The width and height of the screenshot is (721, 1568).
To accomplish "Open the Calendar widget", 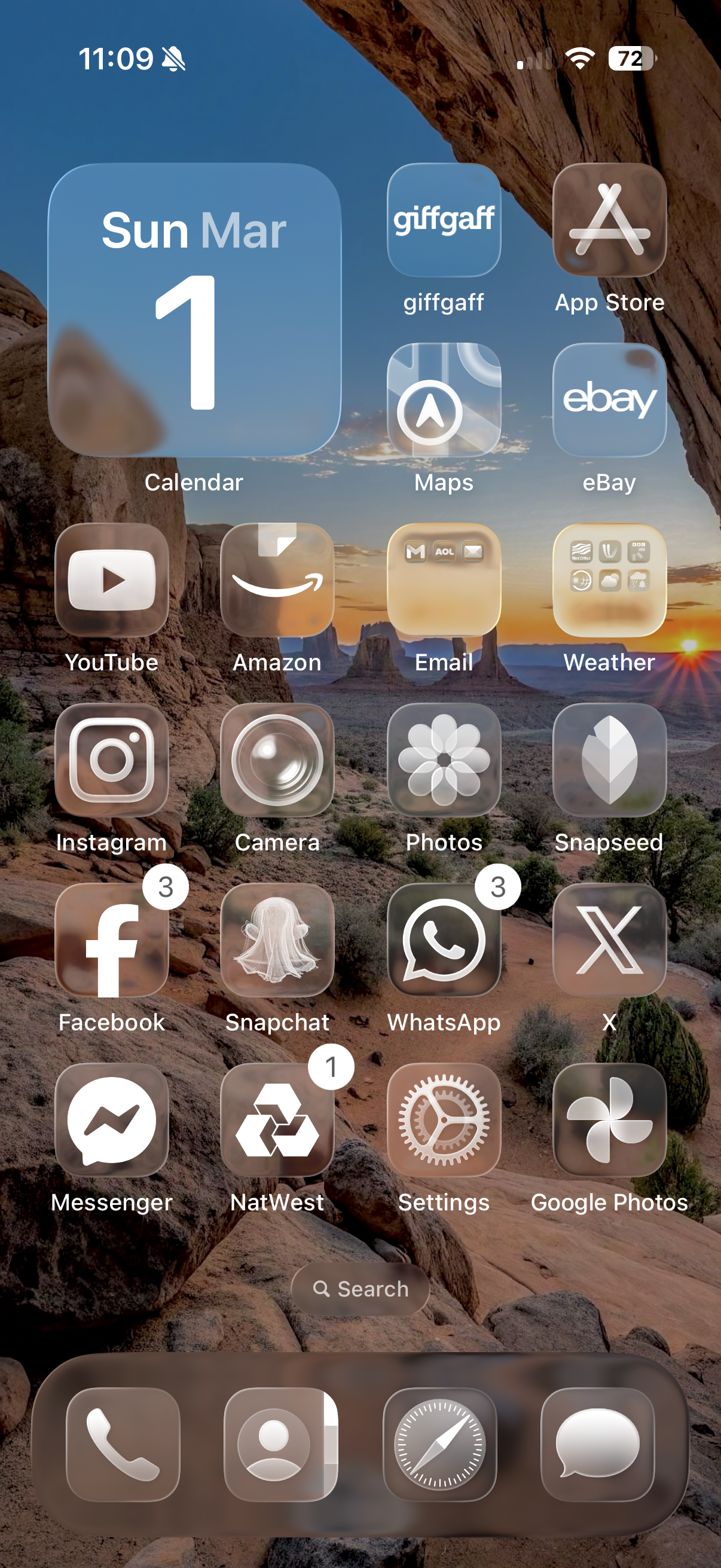I will [x=194, y=310].
